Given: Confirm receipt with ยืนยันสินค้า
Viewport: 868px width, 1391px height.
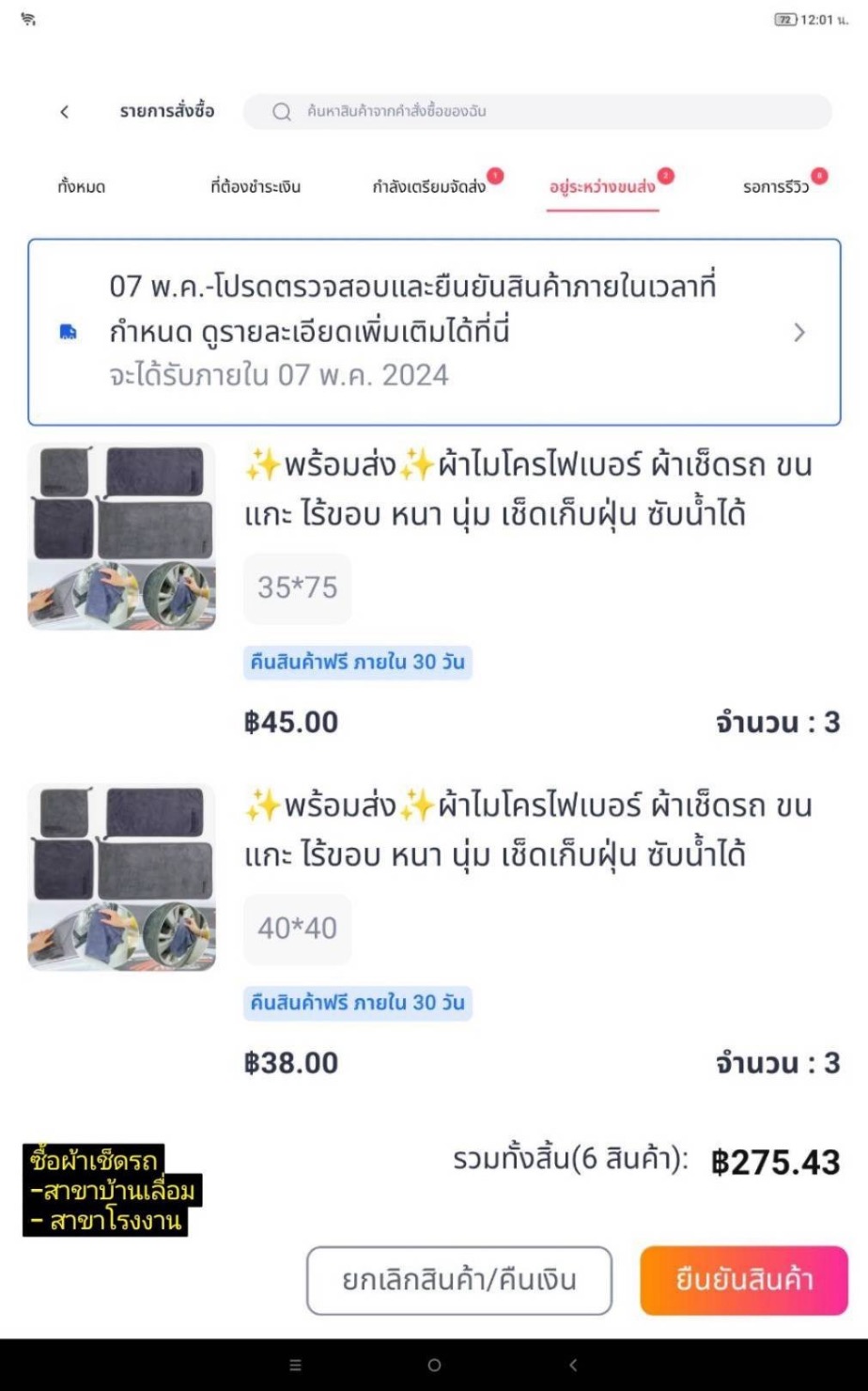Looking at the screenshot, I should coord(744,1280).
